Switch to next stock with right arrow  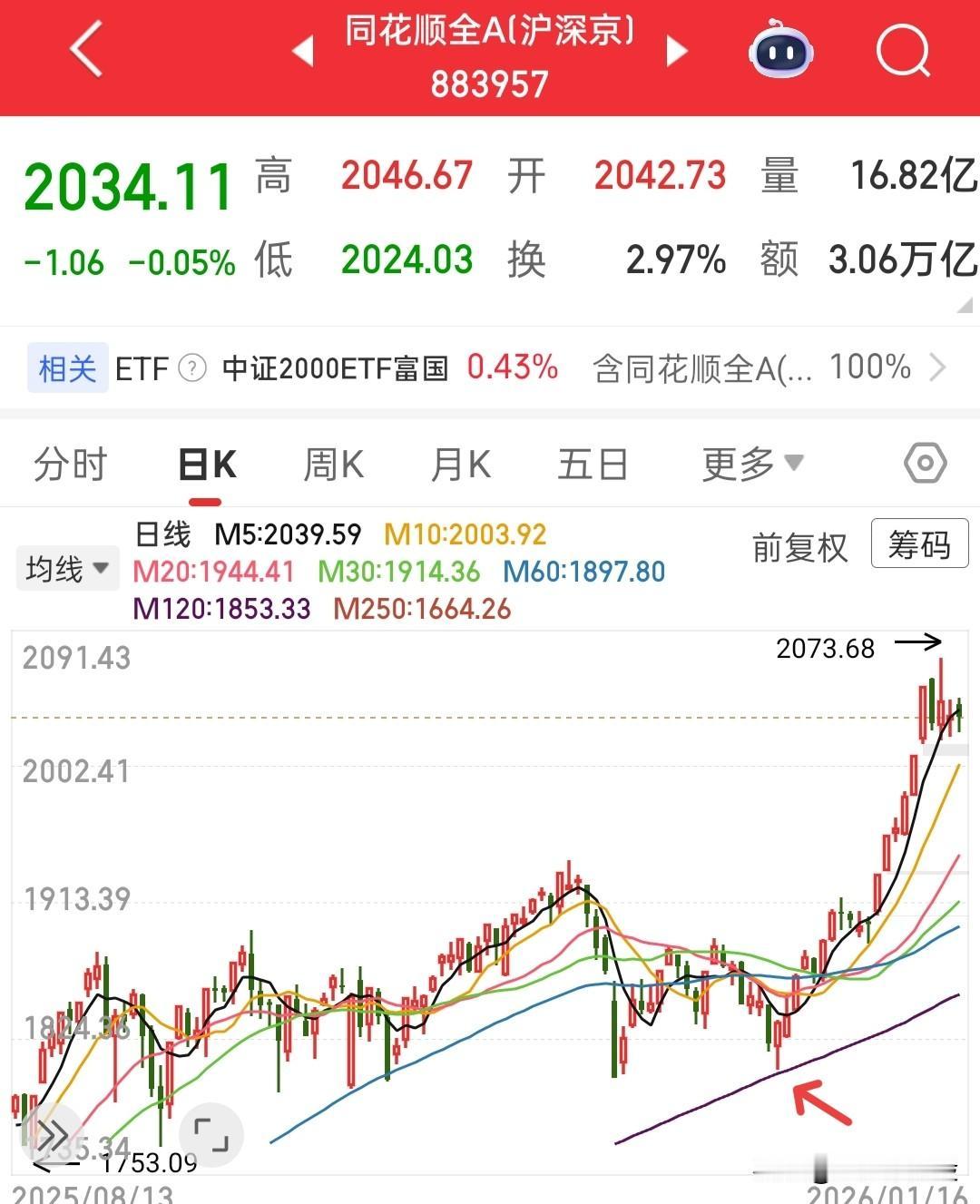[x=676, y=52]
